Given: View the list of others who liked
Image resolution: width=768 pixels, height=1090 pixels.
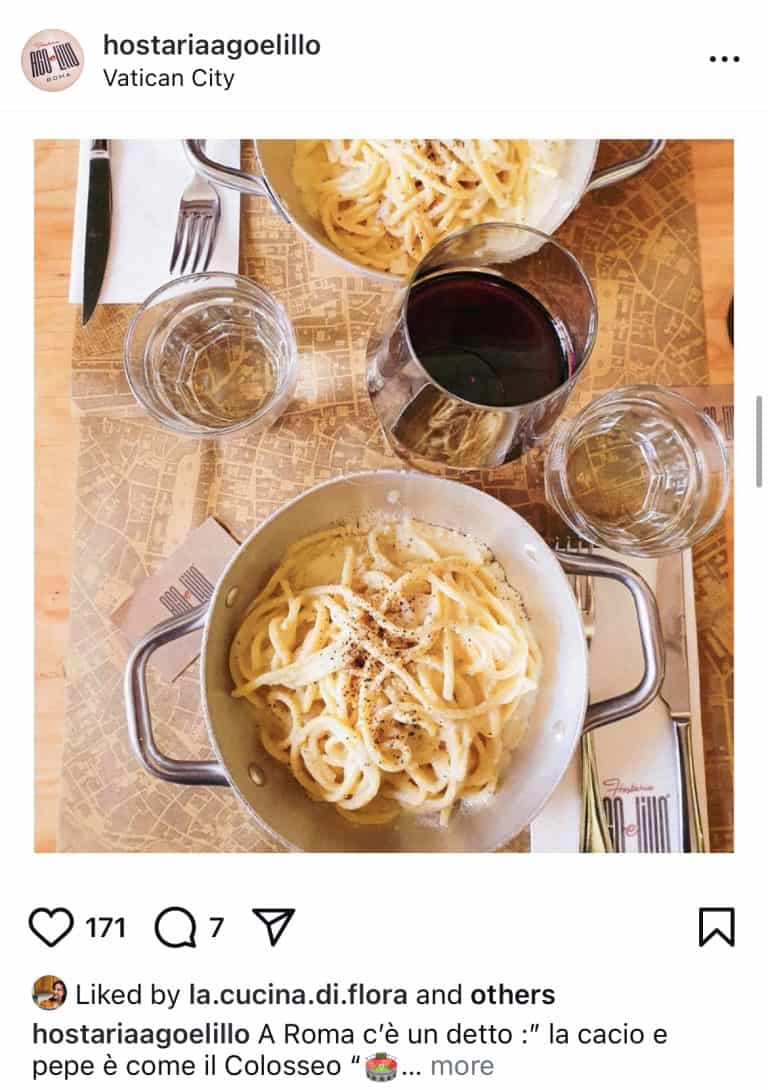Looking at the screenshot, I should click(x=512, y=995).
